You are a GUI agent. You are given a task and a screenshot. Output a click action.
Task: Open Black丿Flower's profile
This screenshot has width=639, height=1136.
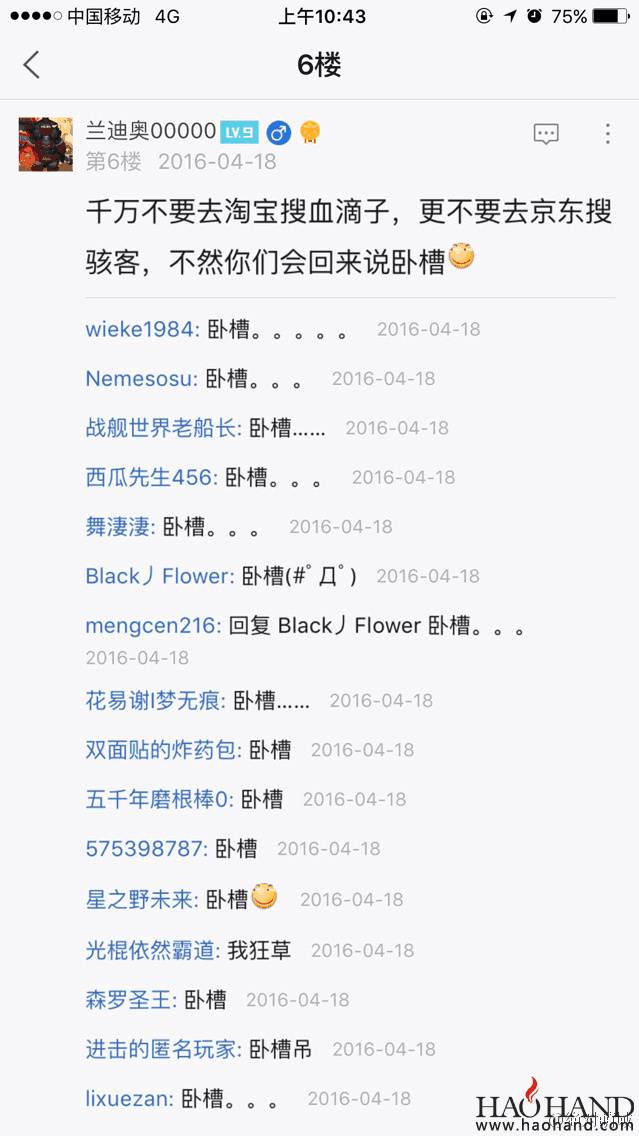click(x=159, y=576)
